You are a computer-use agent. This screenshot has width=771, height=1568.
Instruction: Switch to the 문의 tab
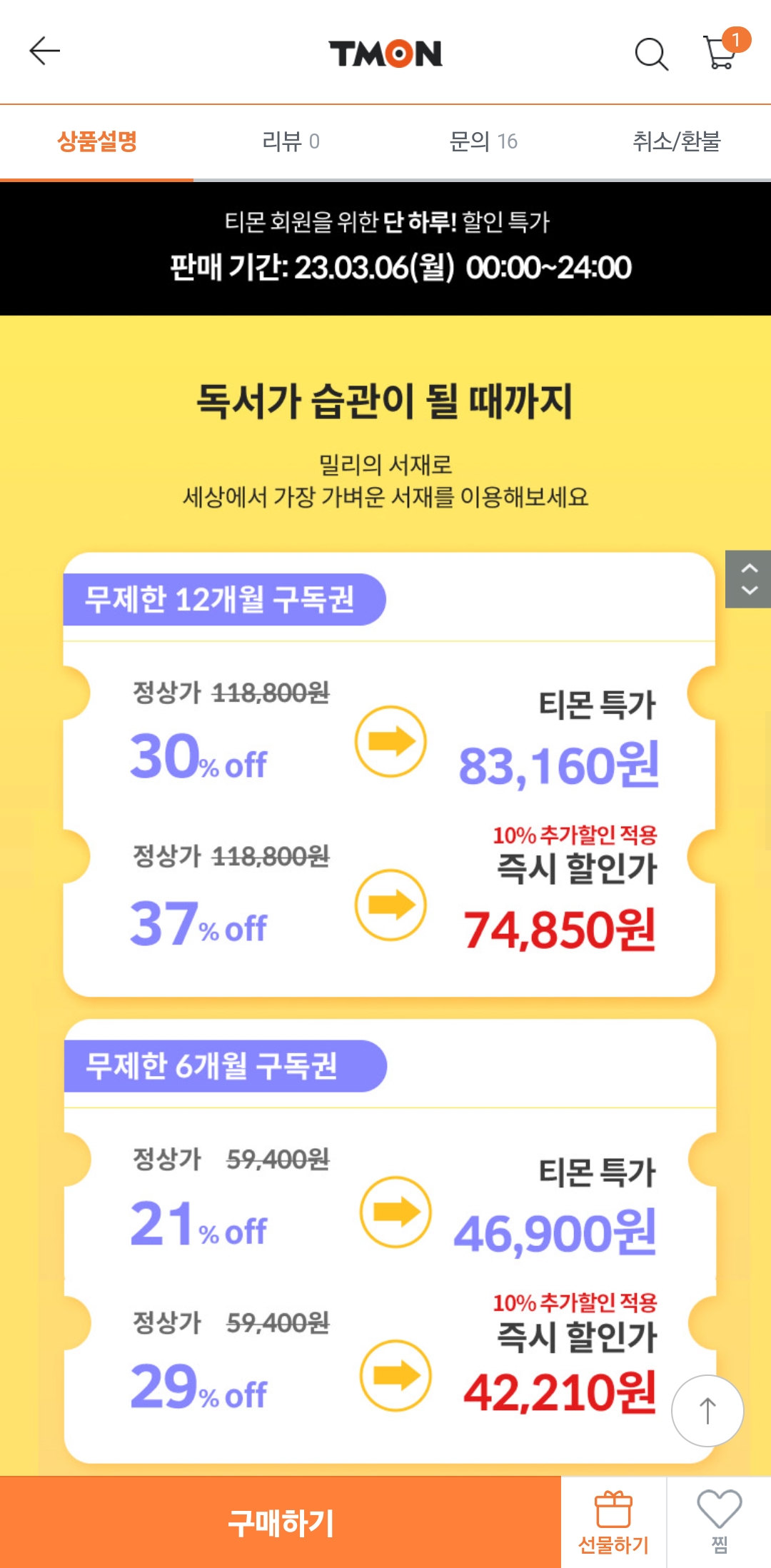483,141
